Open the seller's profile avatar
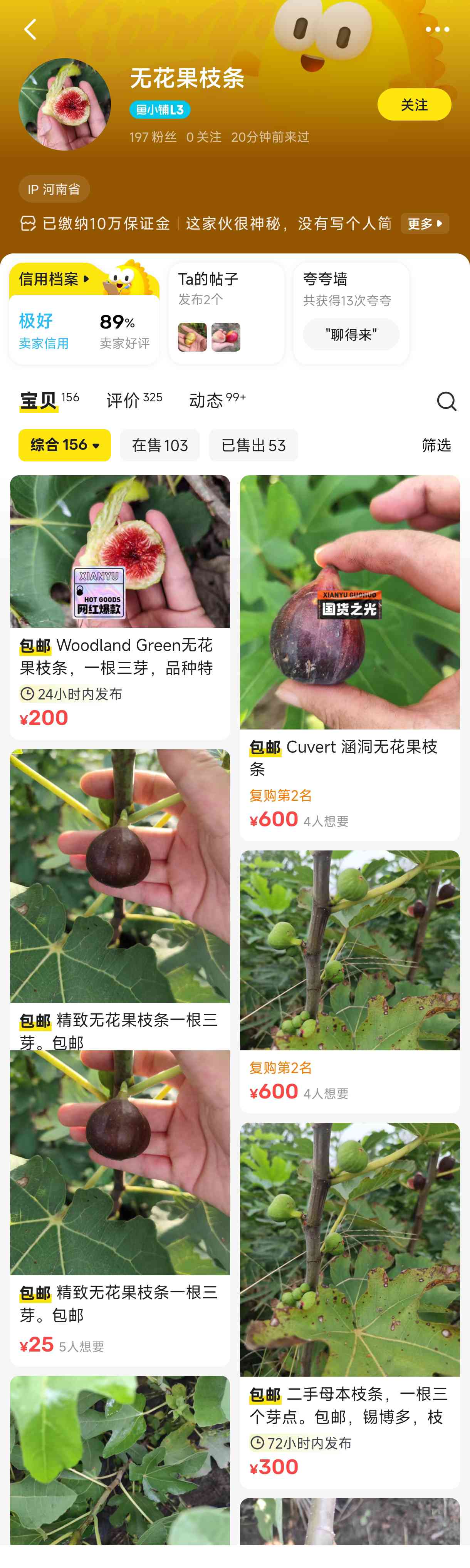 coord(65,105)
